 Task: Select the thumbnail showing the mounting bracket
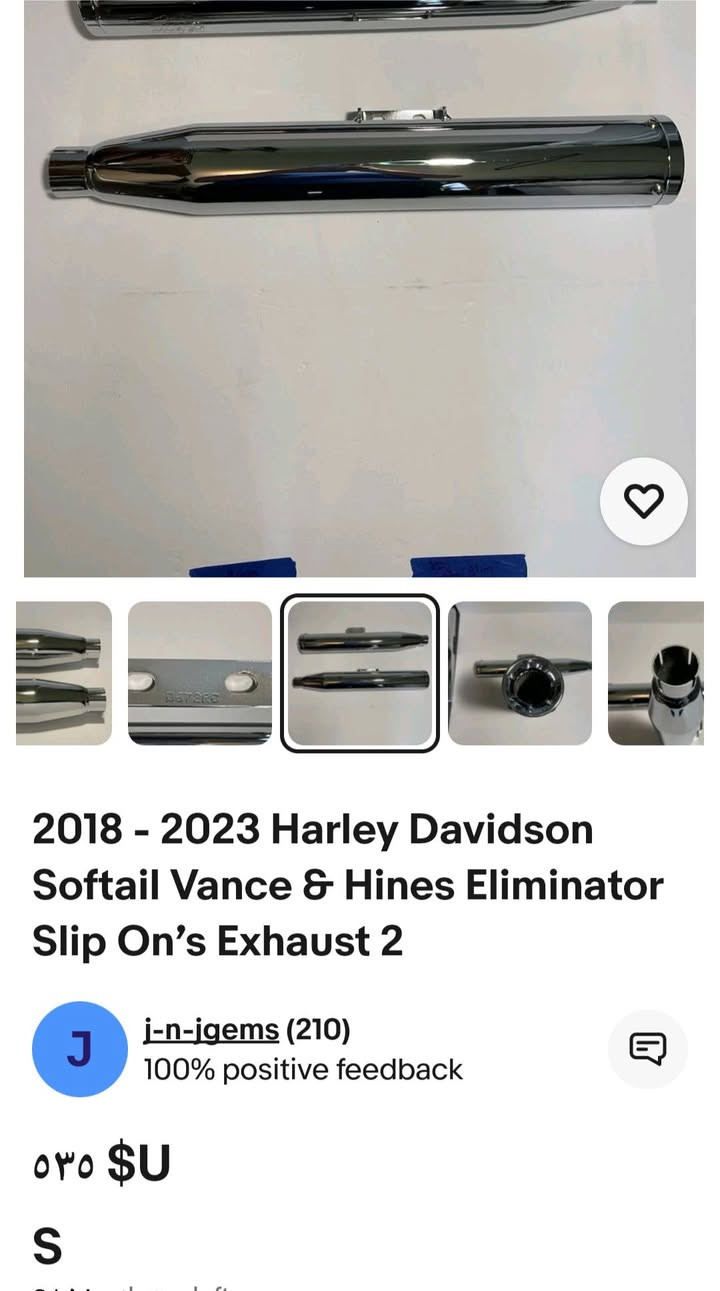tap(200, 673)
